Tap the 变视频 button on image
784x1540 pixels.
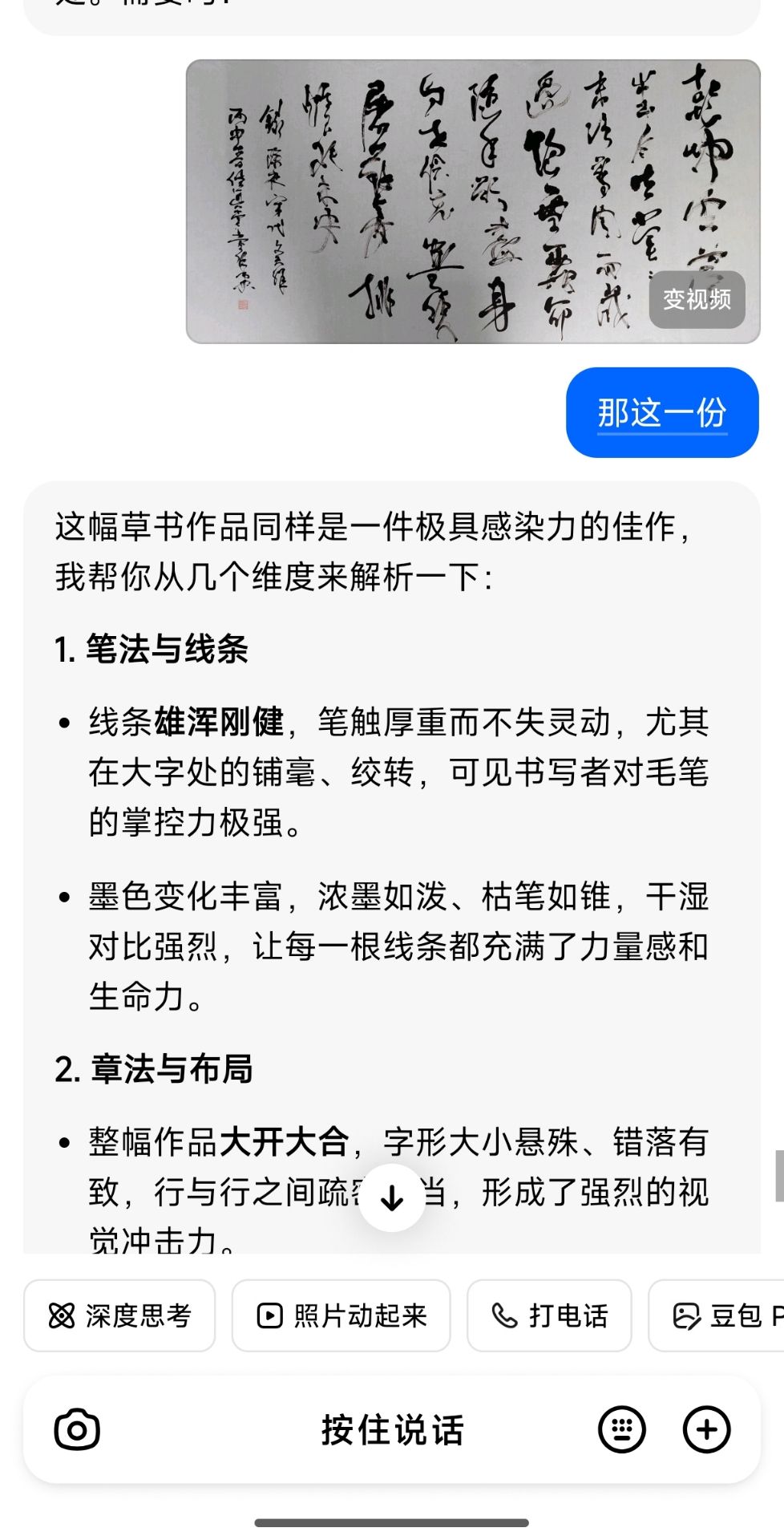click(x=697, y=299)
